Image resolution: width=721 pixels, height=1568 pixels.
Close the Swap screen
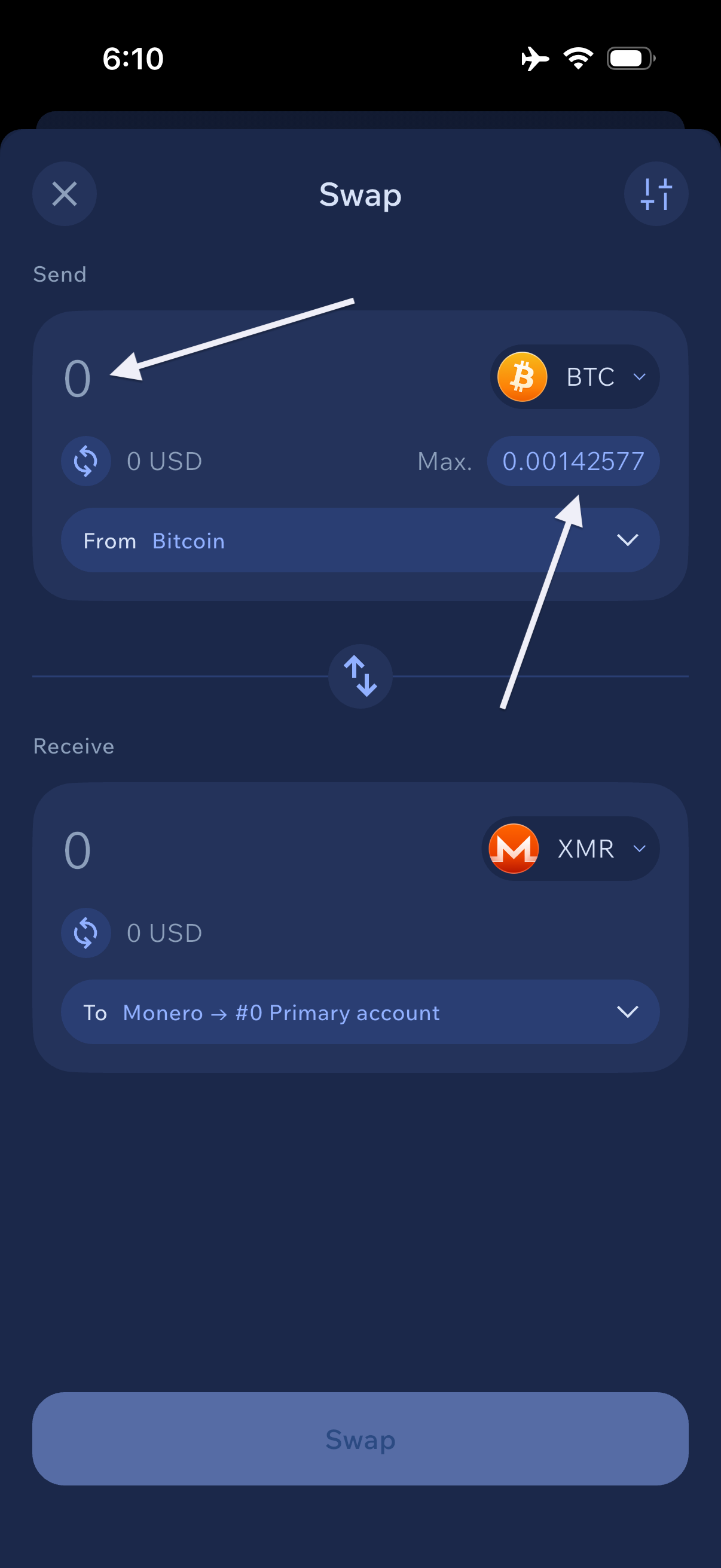[64, 194]
